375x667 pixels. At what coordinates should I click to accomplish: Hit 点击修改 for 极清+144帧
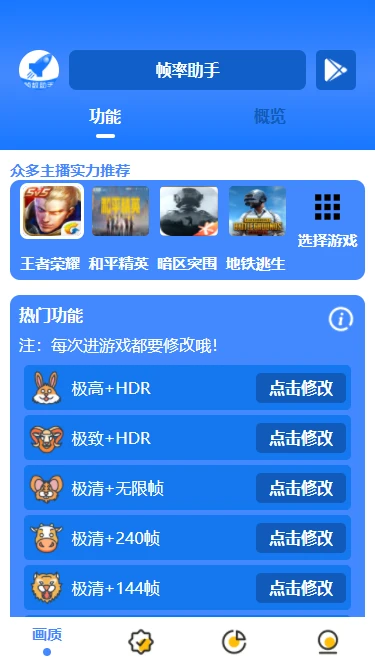[x=301, y=588]
